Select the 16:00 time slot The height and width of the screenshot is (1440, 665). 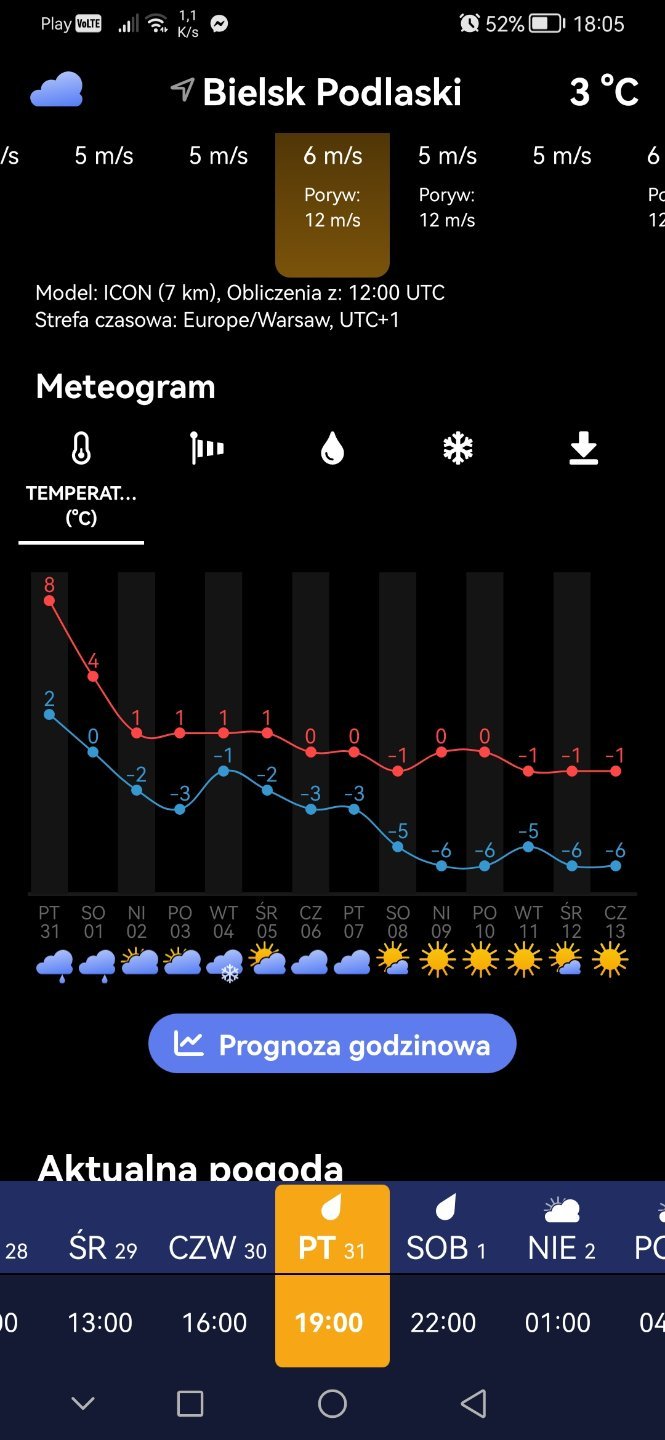214,1322
